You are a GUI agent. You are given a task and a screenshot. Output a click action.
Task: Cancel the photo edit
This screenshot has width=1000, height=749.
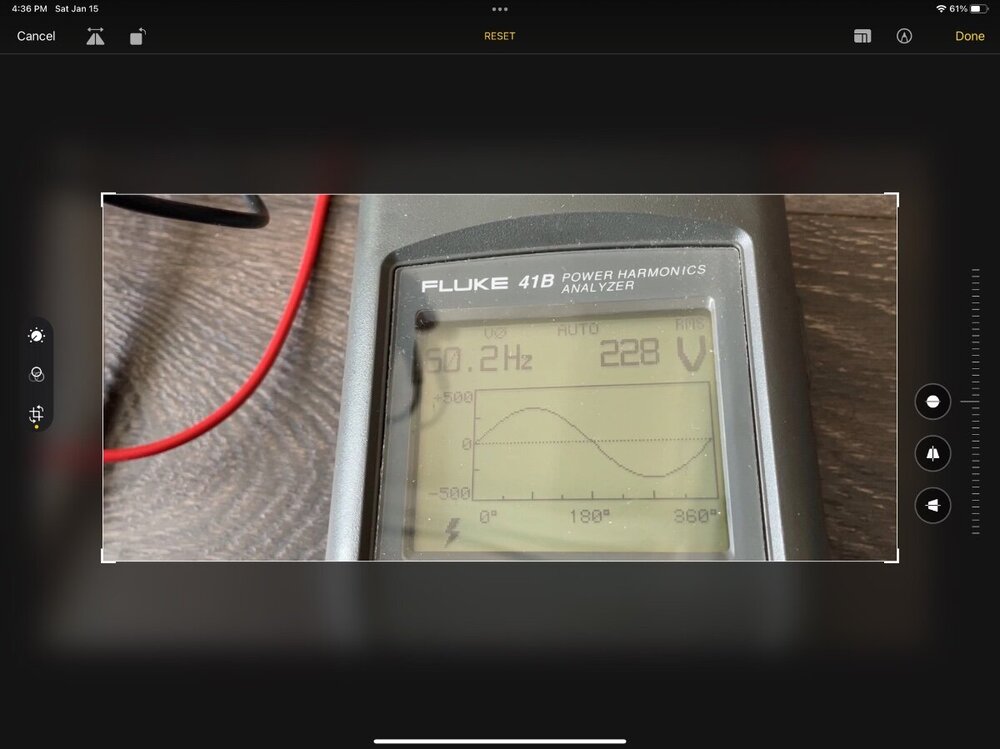[x=36, y=36]
